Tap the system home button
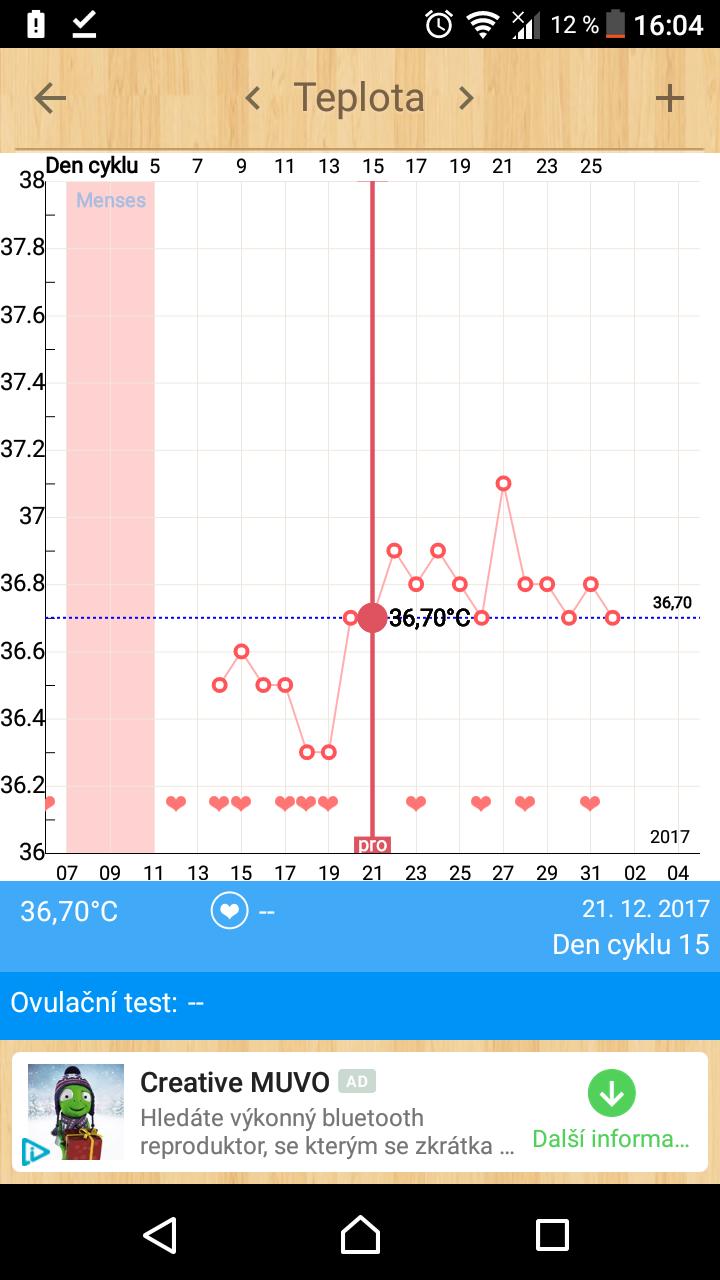 pos(360,1235)
